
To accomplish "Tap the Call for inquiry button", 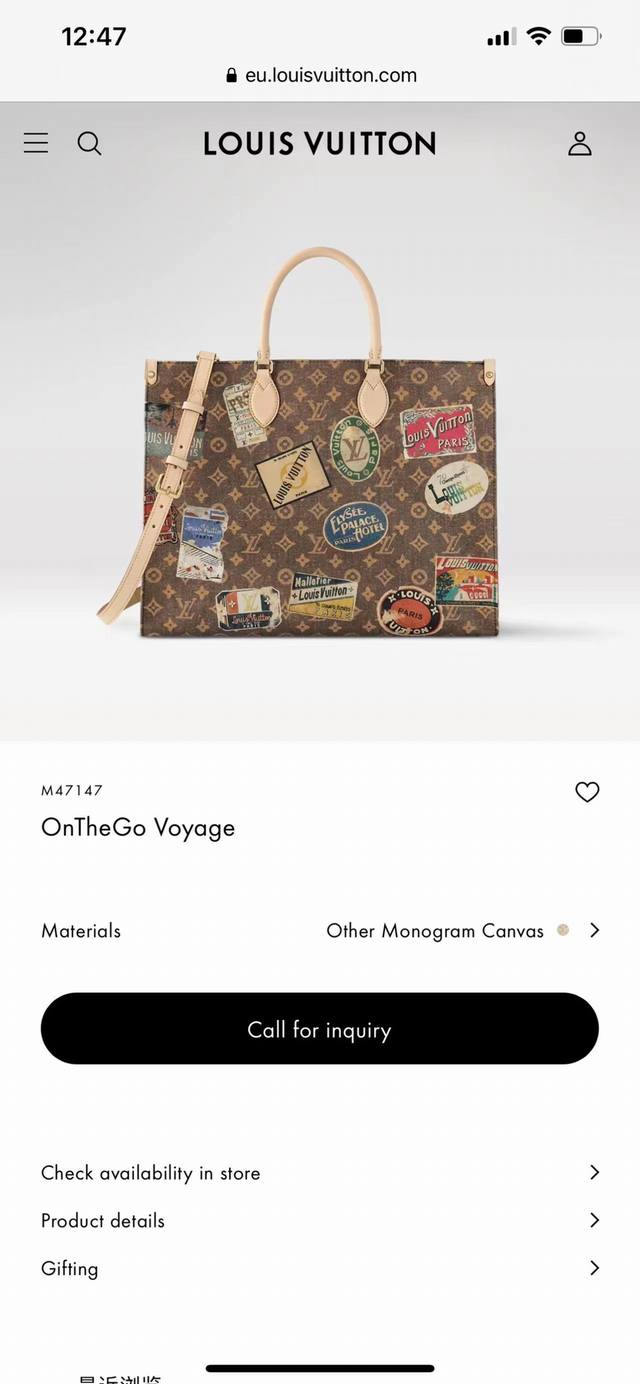I will (320, 1029).
